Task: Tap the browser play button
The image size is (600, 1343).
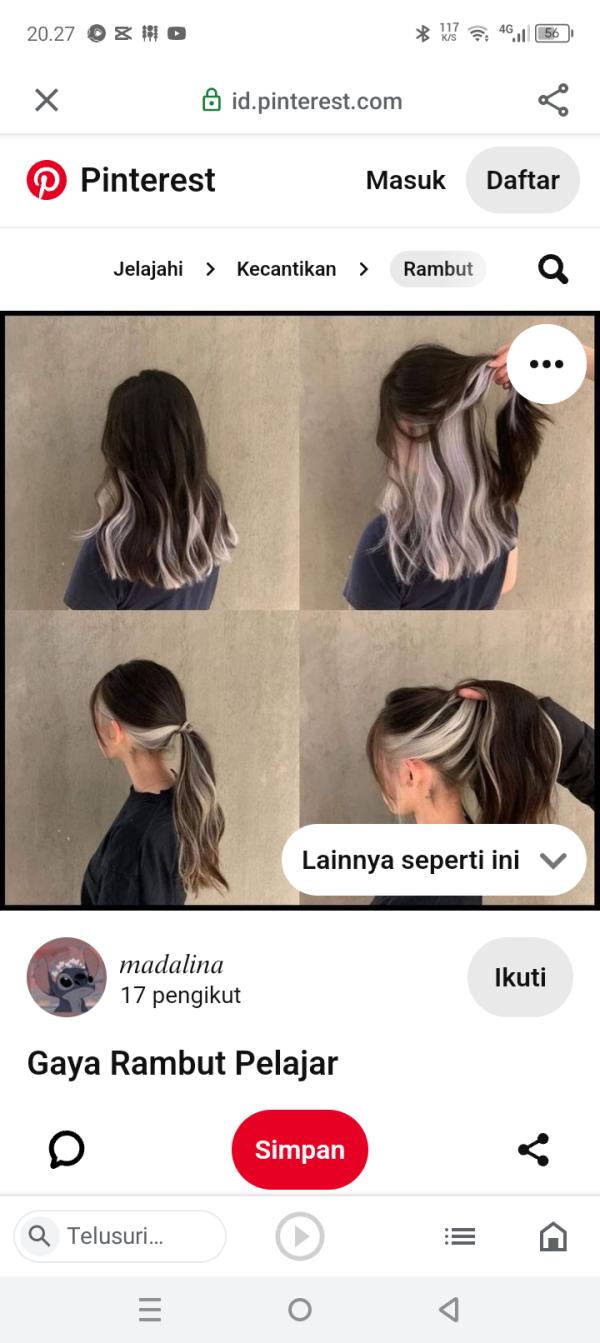Action: coord(300,1236)
